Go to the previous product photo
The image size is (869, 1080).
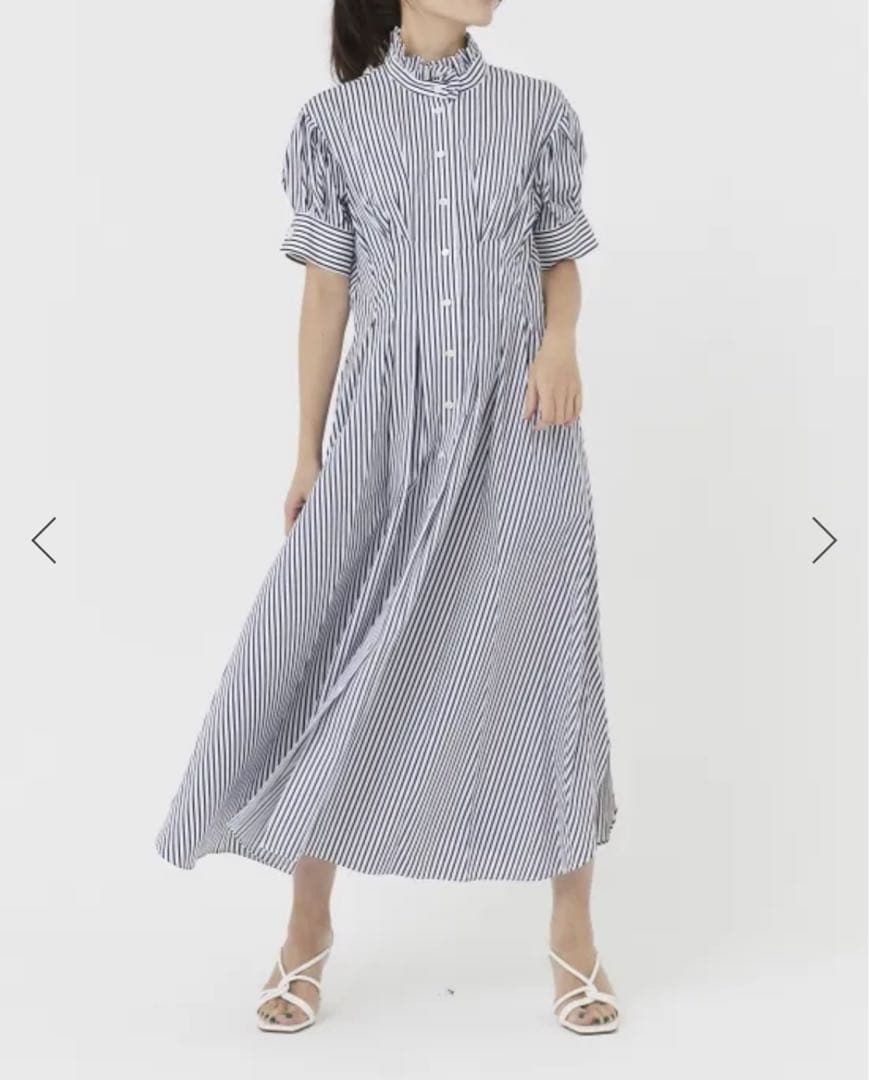(44, 540)
